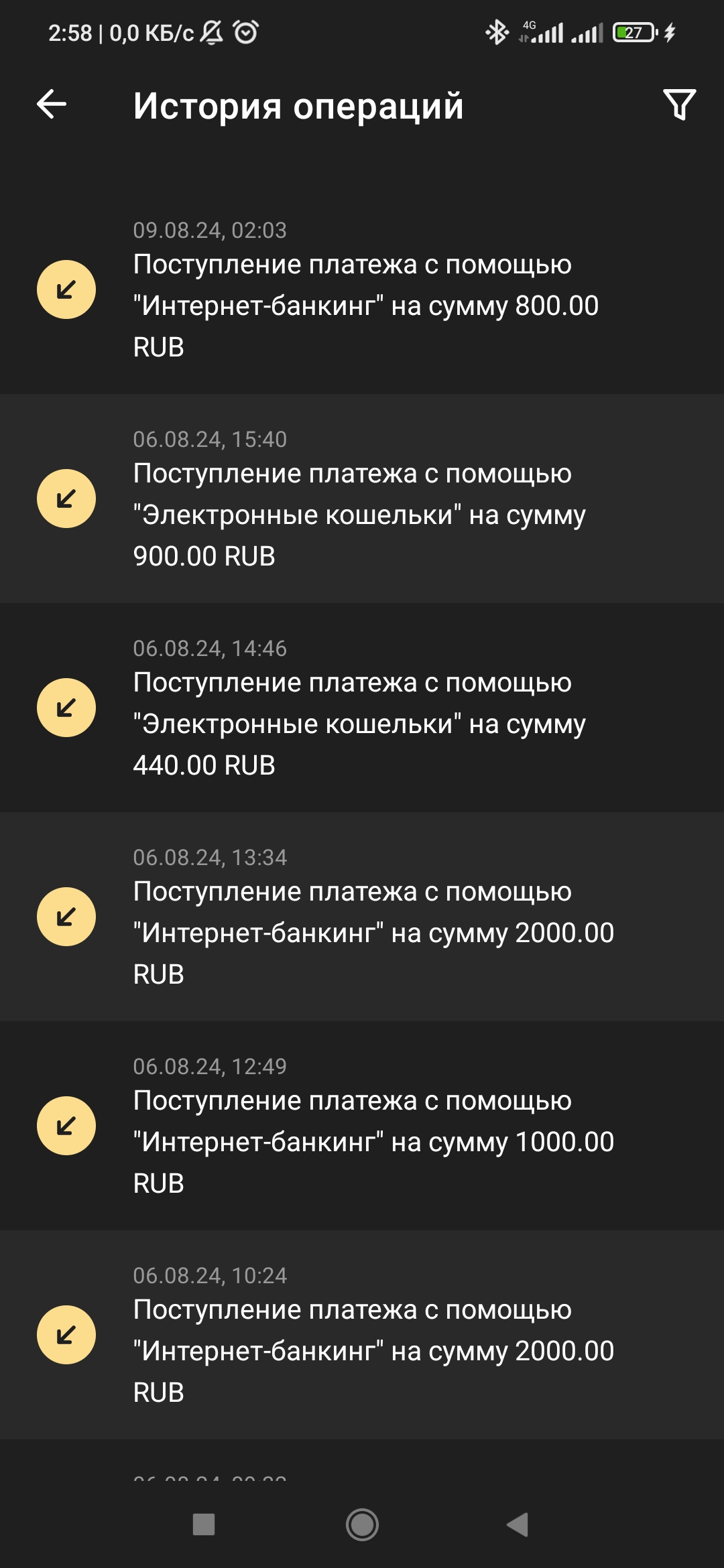724x1568 pixels.
Task: Open the 06.08.24 10:24 payment of 2000.00 RUB
Action: click(x=362, y=1335)
